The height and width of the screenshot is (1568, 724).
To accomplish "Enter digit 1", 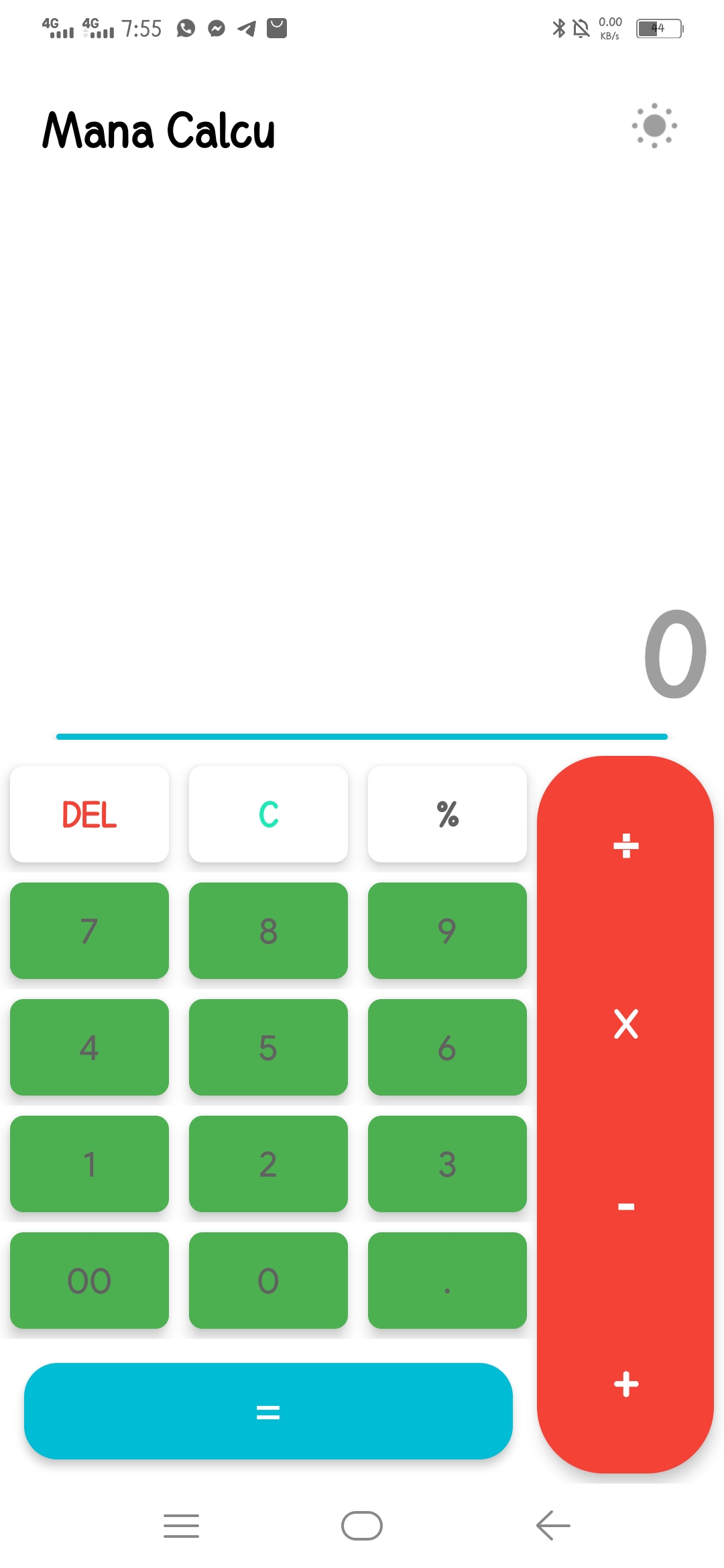I will [x=89, y=1164].
